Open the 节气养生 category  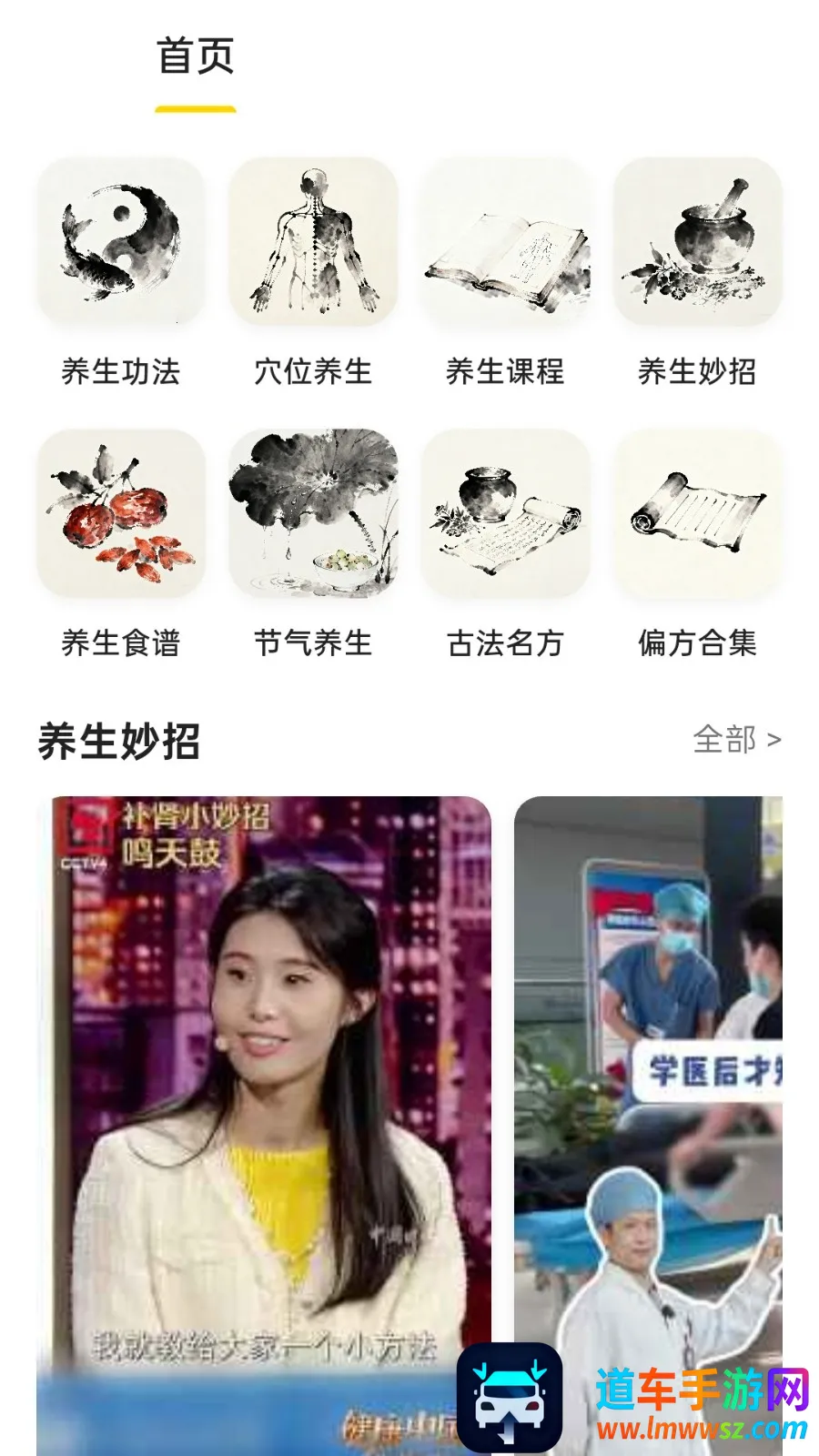[313, 514]
